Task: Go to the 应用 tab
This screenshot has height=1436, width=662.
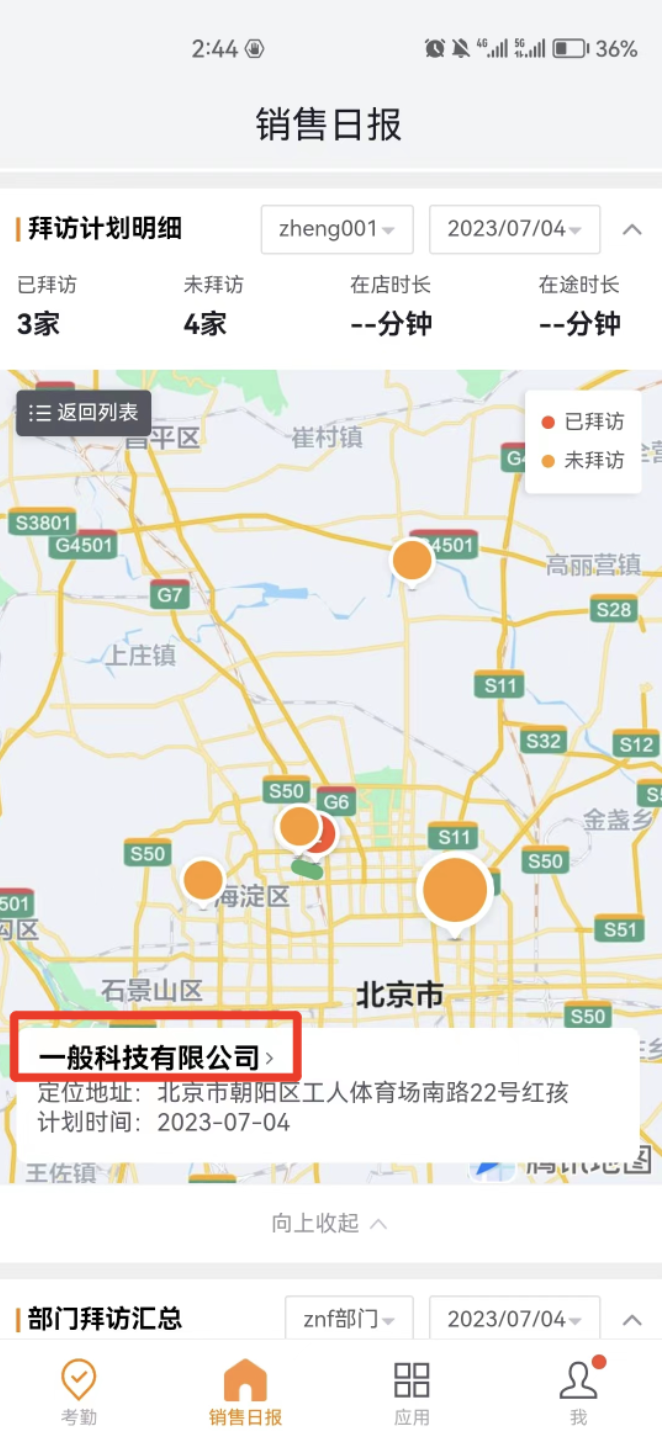Action: coord(411,1391)
